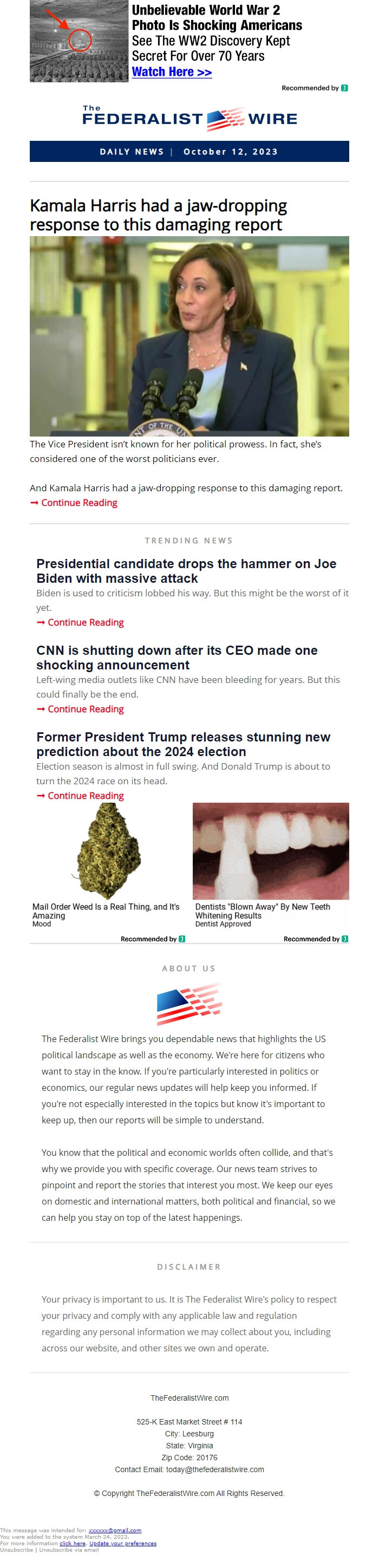Choose Unsubscribe via email
The height and width of the screenshot is (1568, 379).
[x=69, y=1550]
